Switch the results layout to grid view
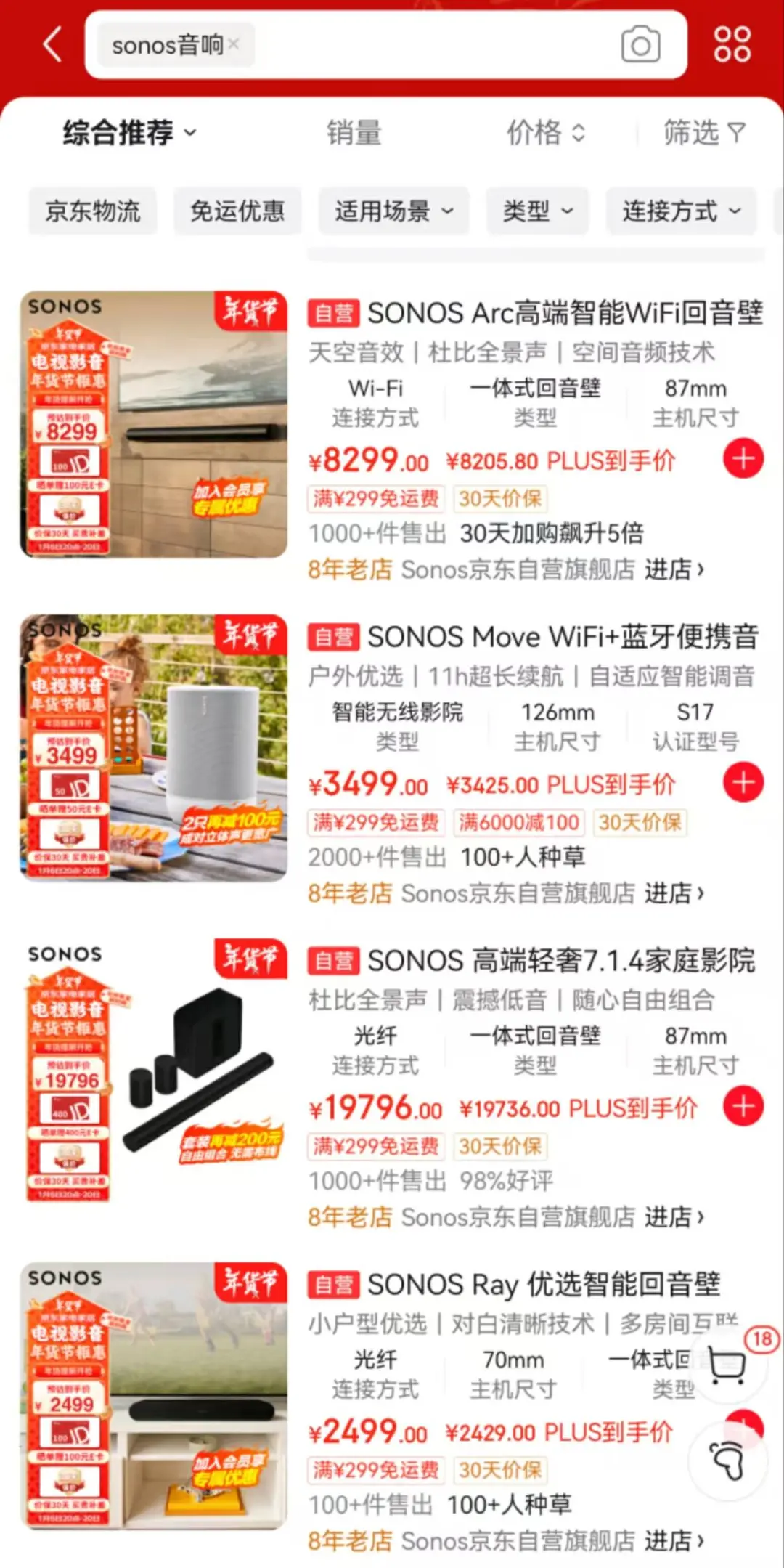 click(x=732, y=44)
